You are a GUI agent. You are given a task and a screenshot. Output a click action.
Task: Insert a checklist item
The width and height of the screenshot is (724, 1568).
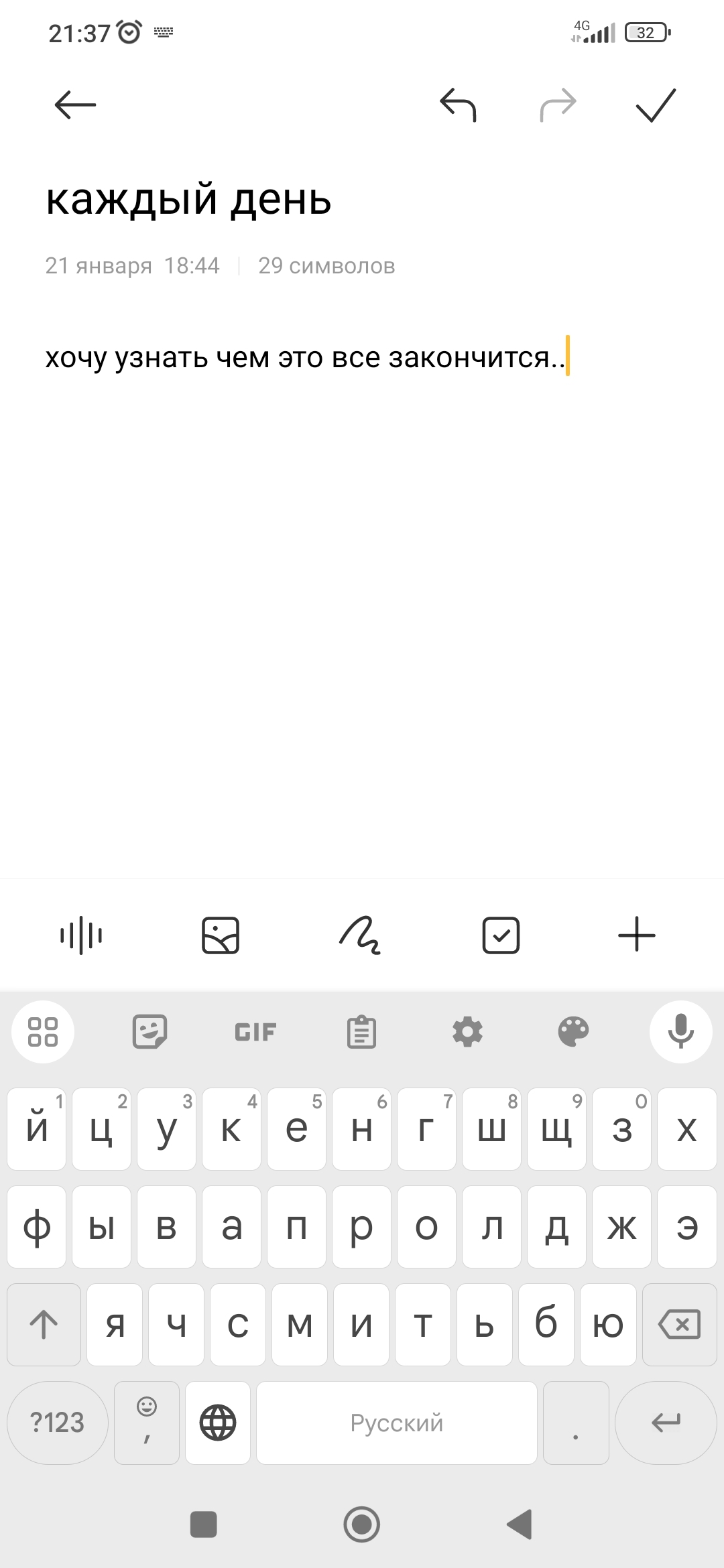501,935
